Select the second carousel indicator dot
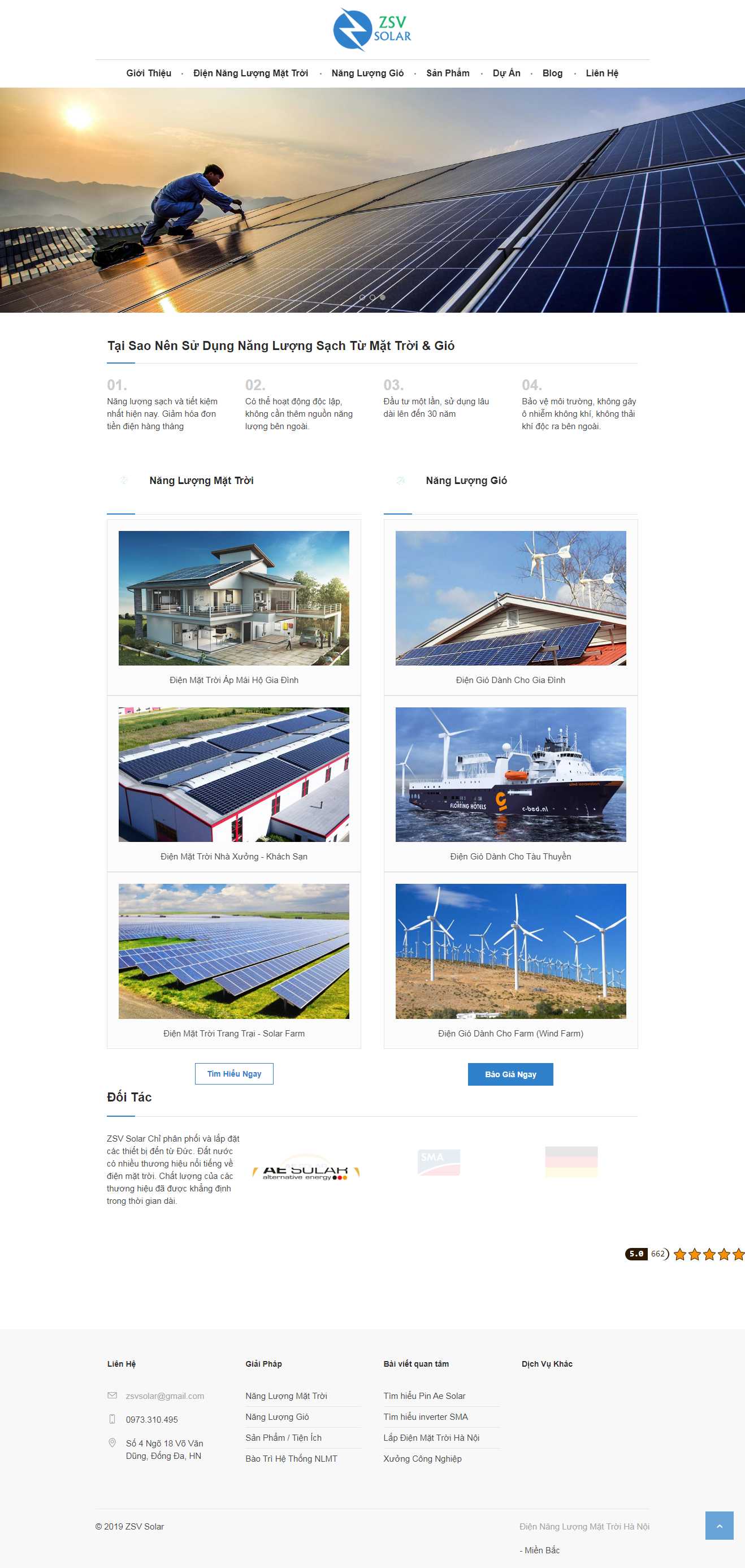 373,297
